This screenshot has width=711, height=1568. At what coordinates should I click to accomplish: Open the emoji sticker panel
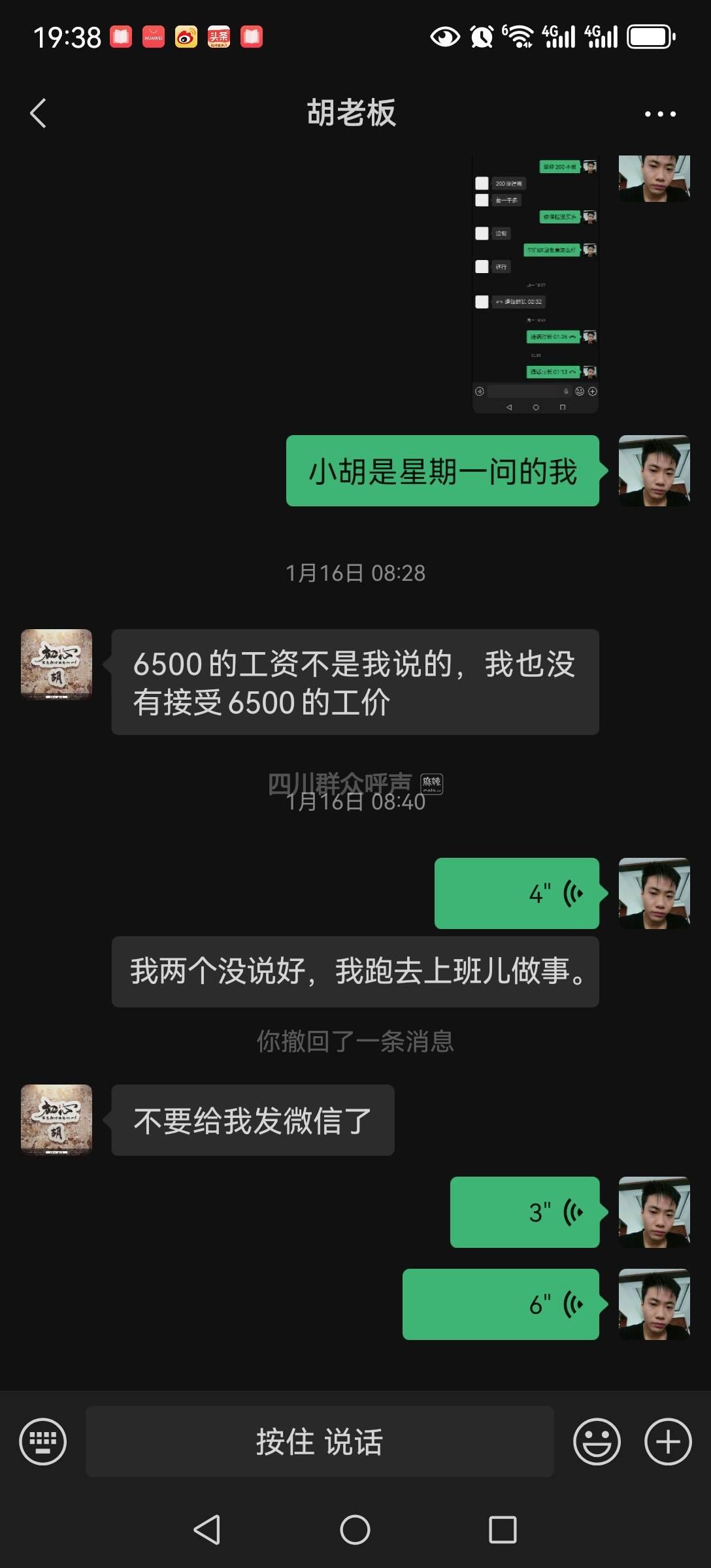597,1441
